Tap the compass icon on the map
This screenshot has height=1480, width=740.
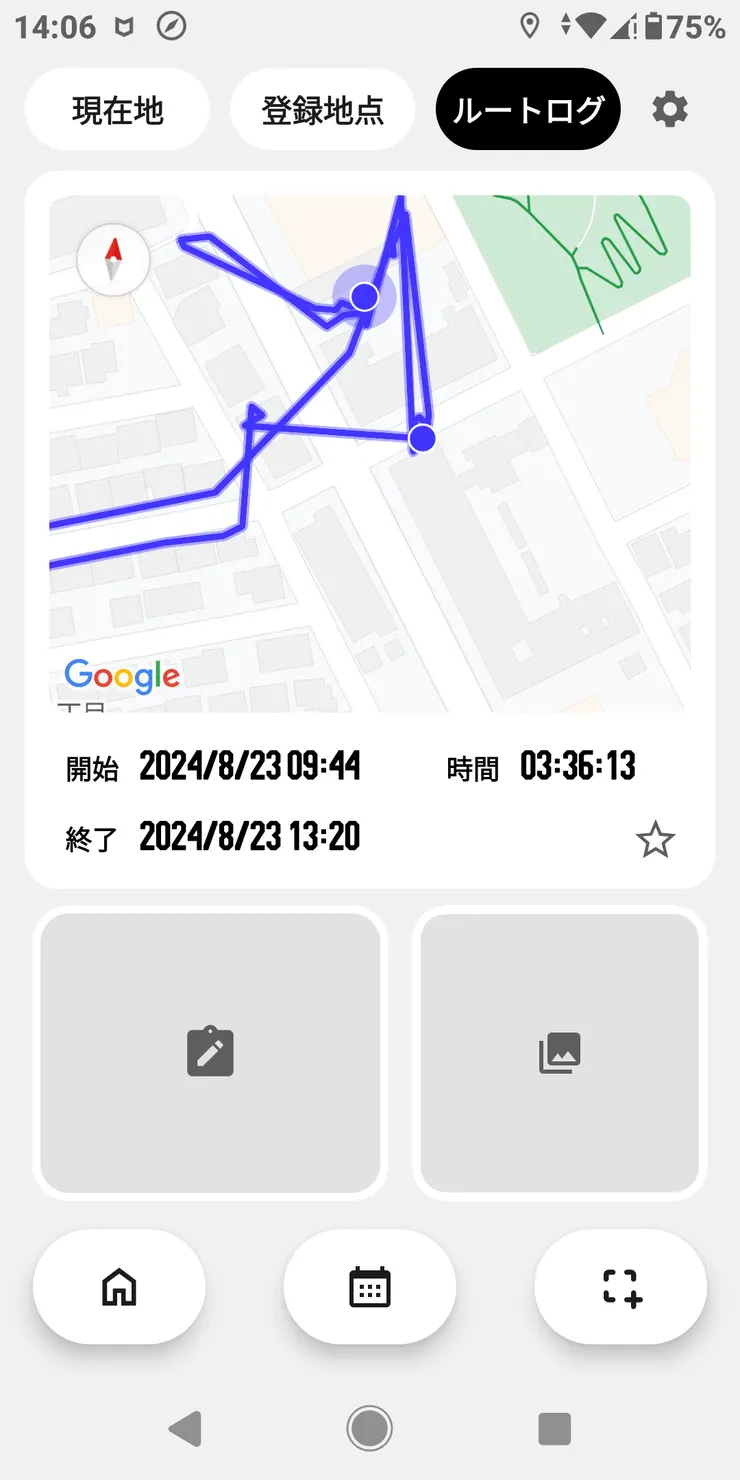(x=113, y=259)
